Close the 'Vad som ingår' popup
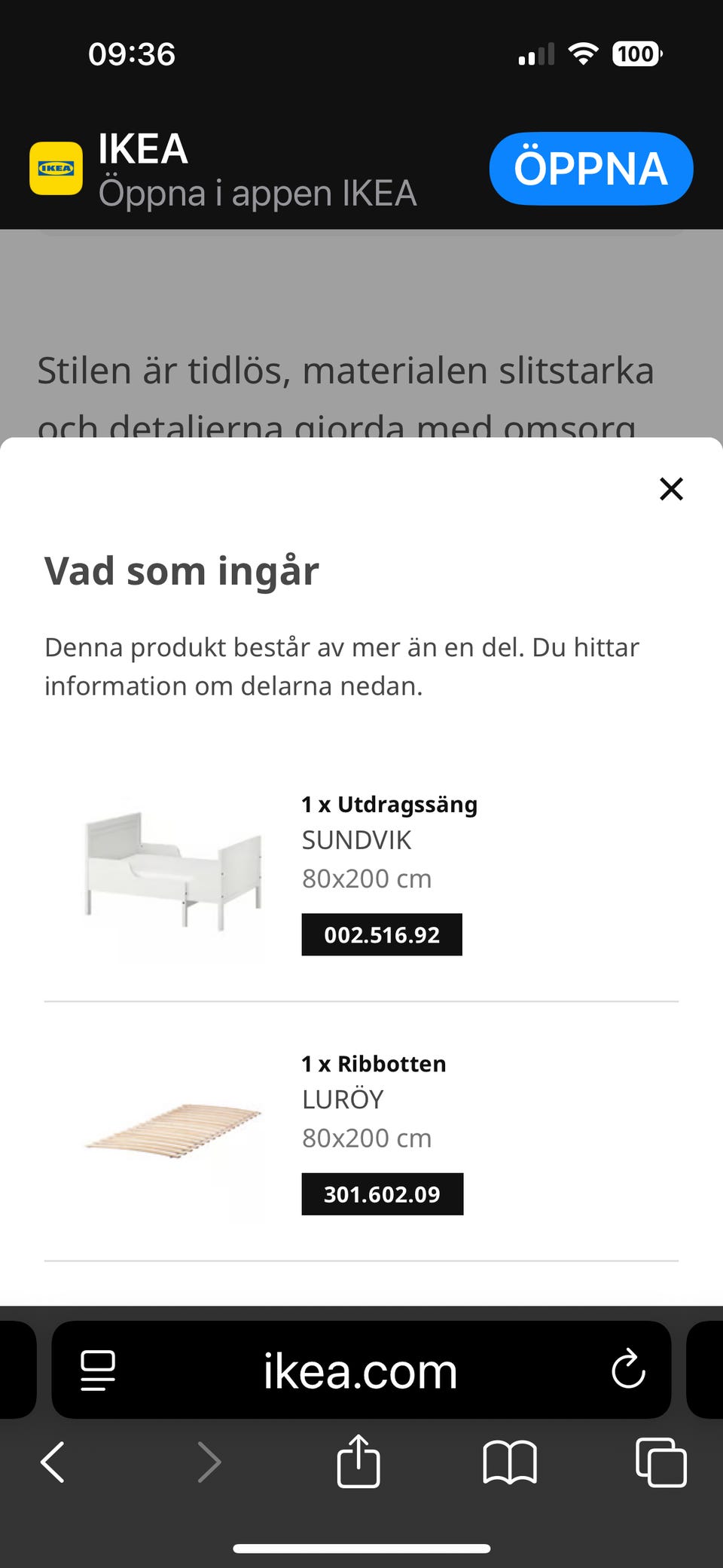723x1568 pixels. [x=670, y=488]
